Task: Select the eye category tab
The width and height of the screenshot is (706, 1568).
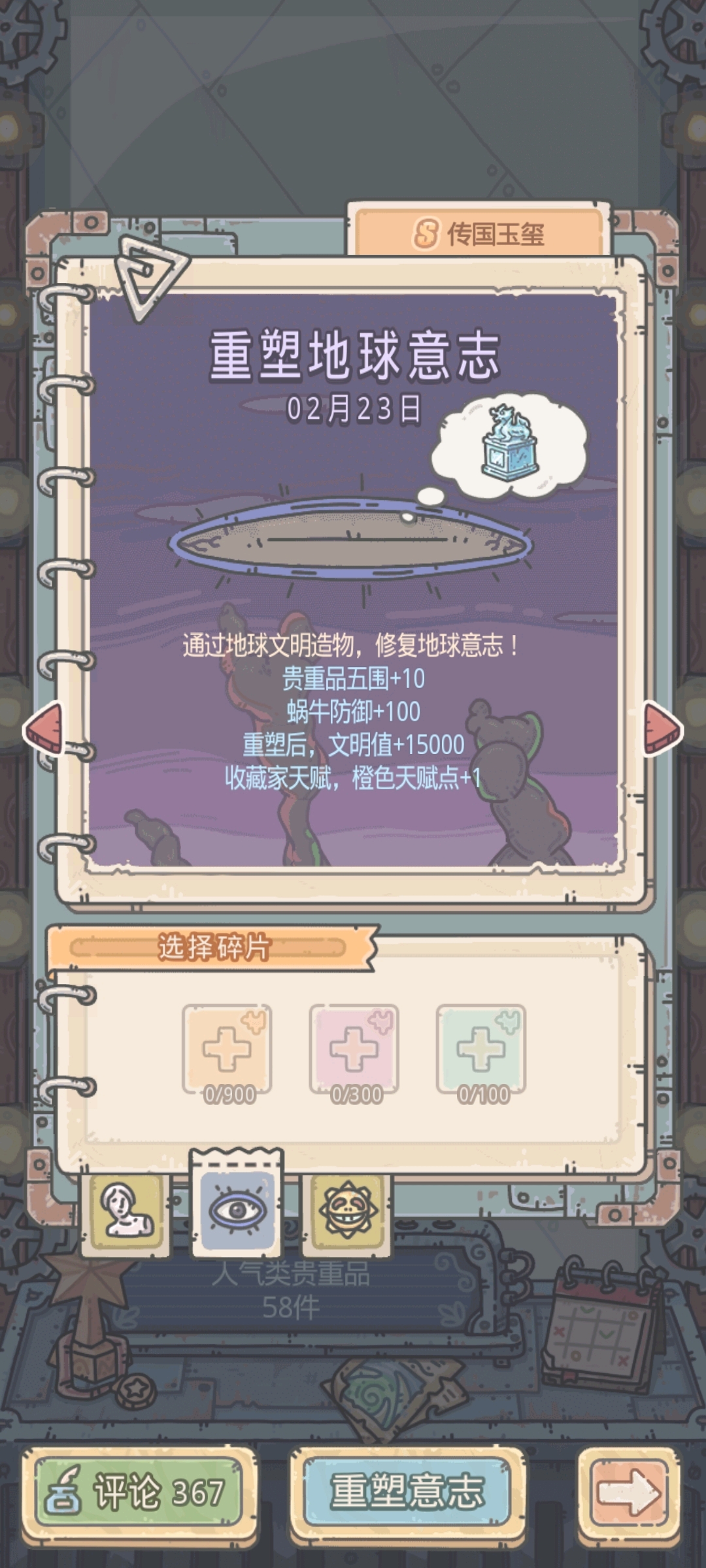Action: [x=237, y=1210]
